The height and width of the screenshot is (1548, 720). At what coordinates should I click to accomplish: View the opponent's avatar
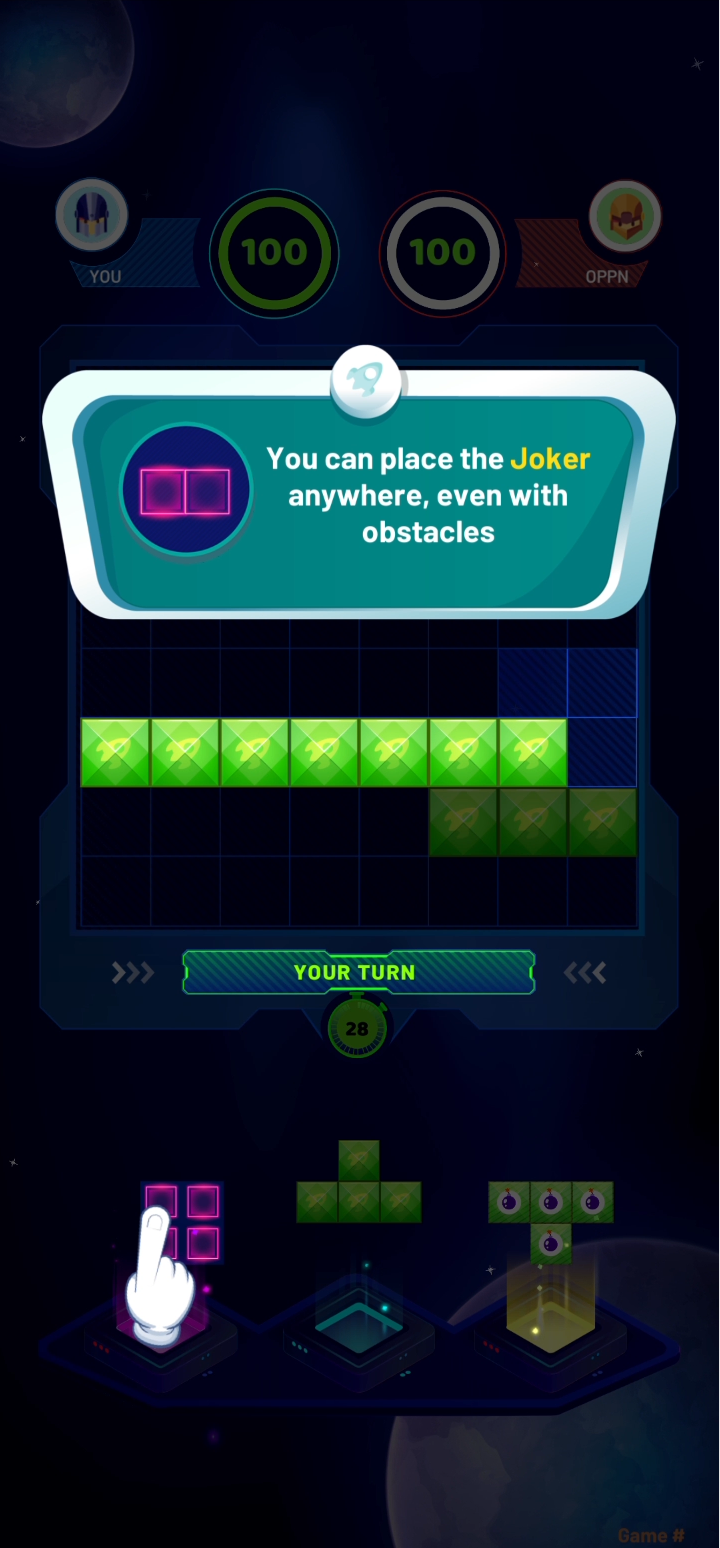pos(625,216)
